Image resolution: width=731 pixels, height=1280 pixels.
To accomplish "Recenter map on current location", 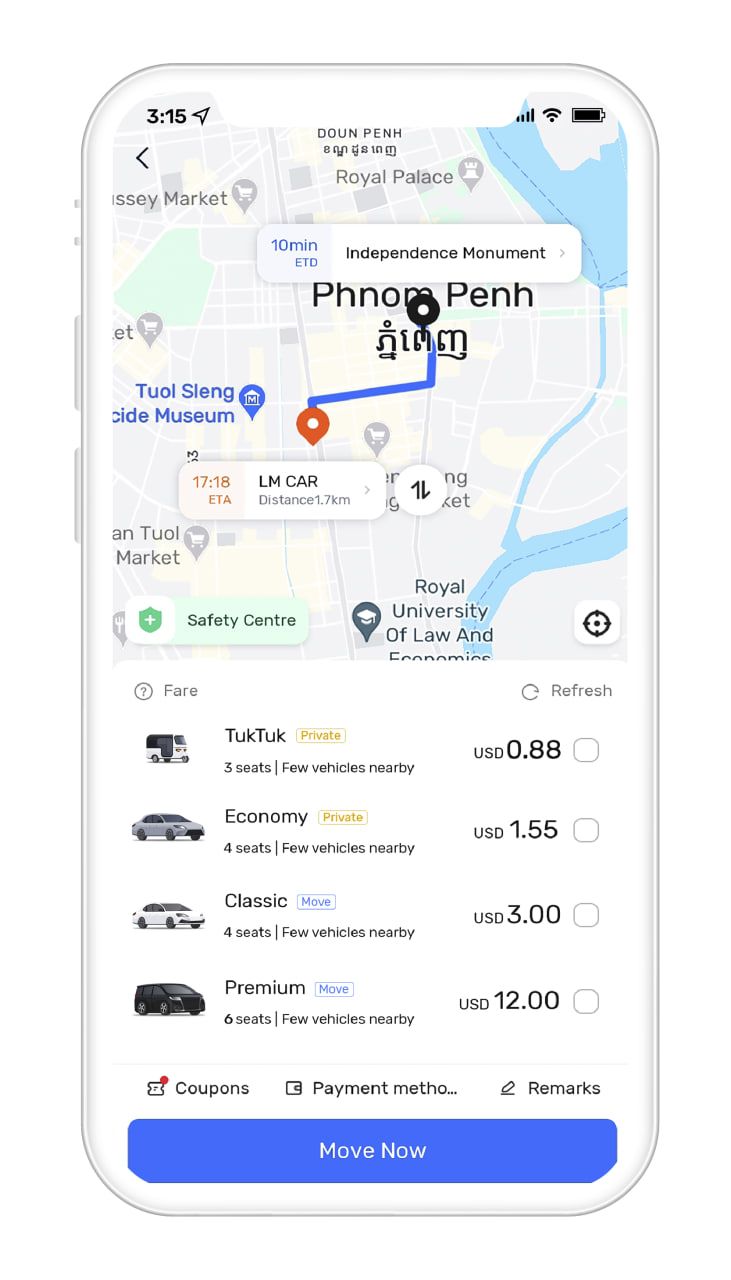I will (x=597, y=623).
